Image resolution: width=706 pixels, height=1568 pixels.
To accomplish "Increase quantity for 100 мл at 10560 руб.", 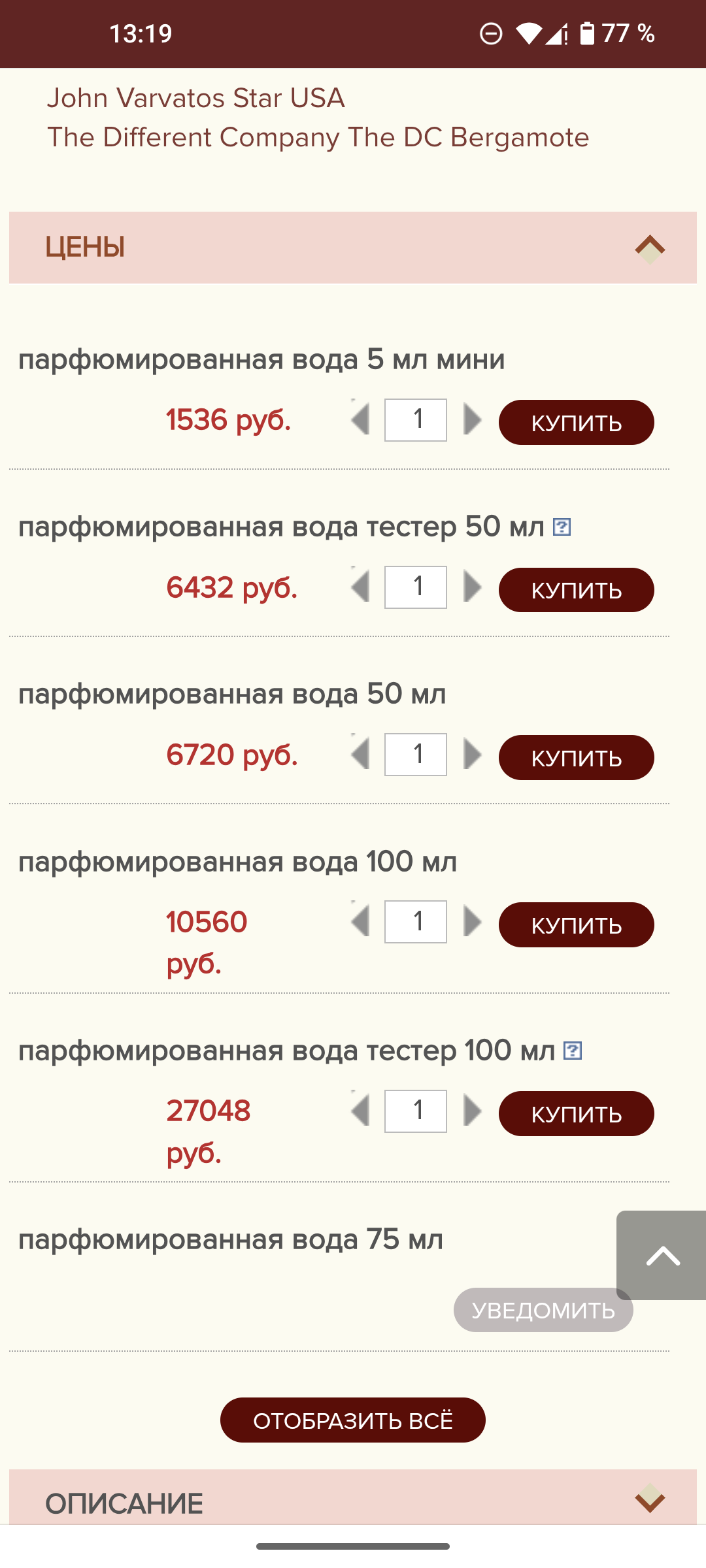I will (x=472, y=922).
